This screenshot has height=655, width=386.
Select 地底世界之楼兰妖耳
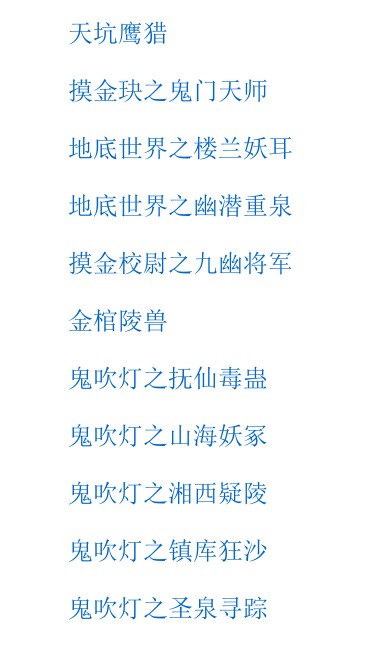click(180, 149)
